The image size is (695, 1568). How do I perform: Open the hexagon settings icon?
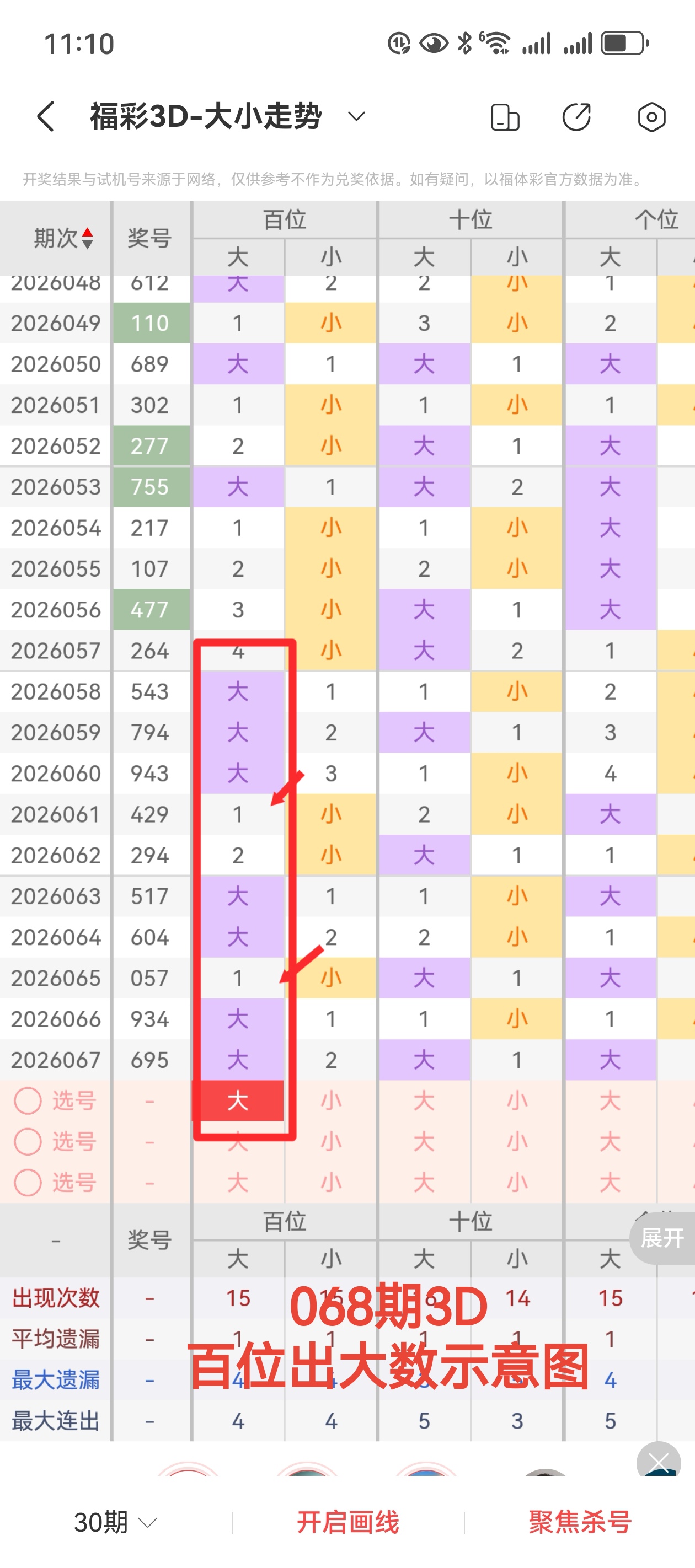(x=651, y=117)
